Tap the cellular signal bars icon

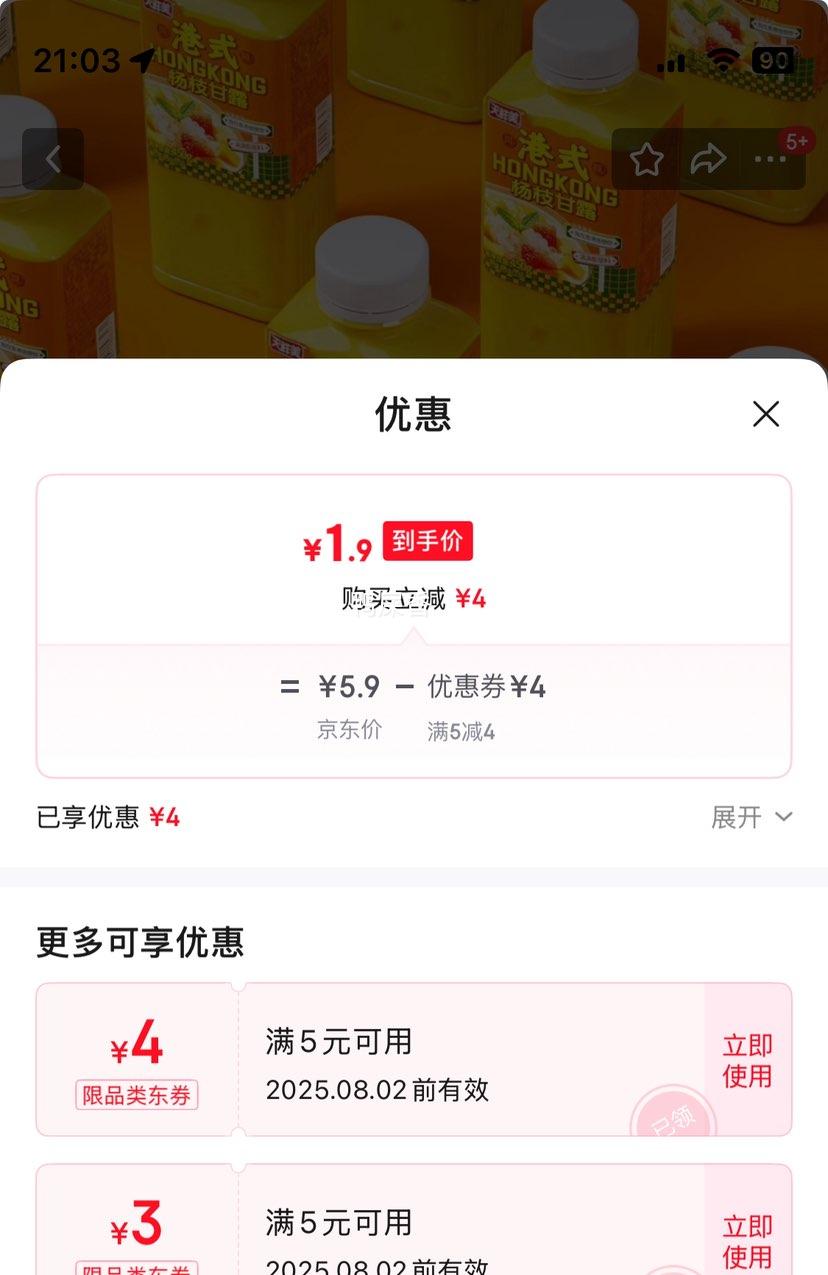tap(670, 61)
